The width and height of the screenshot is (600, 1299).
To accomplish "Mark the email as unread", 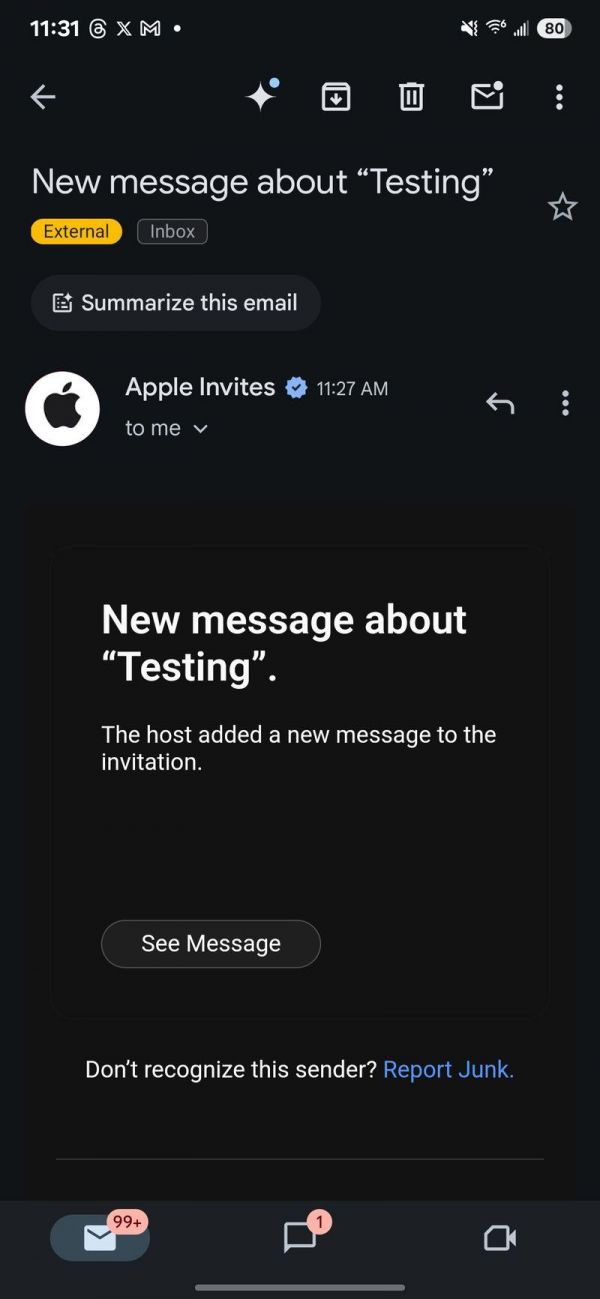I will pyautogui.click(x=487, y=96).
